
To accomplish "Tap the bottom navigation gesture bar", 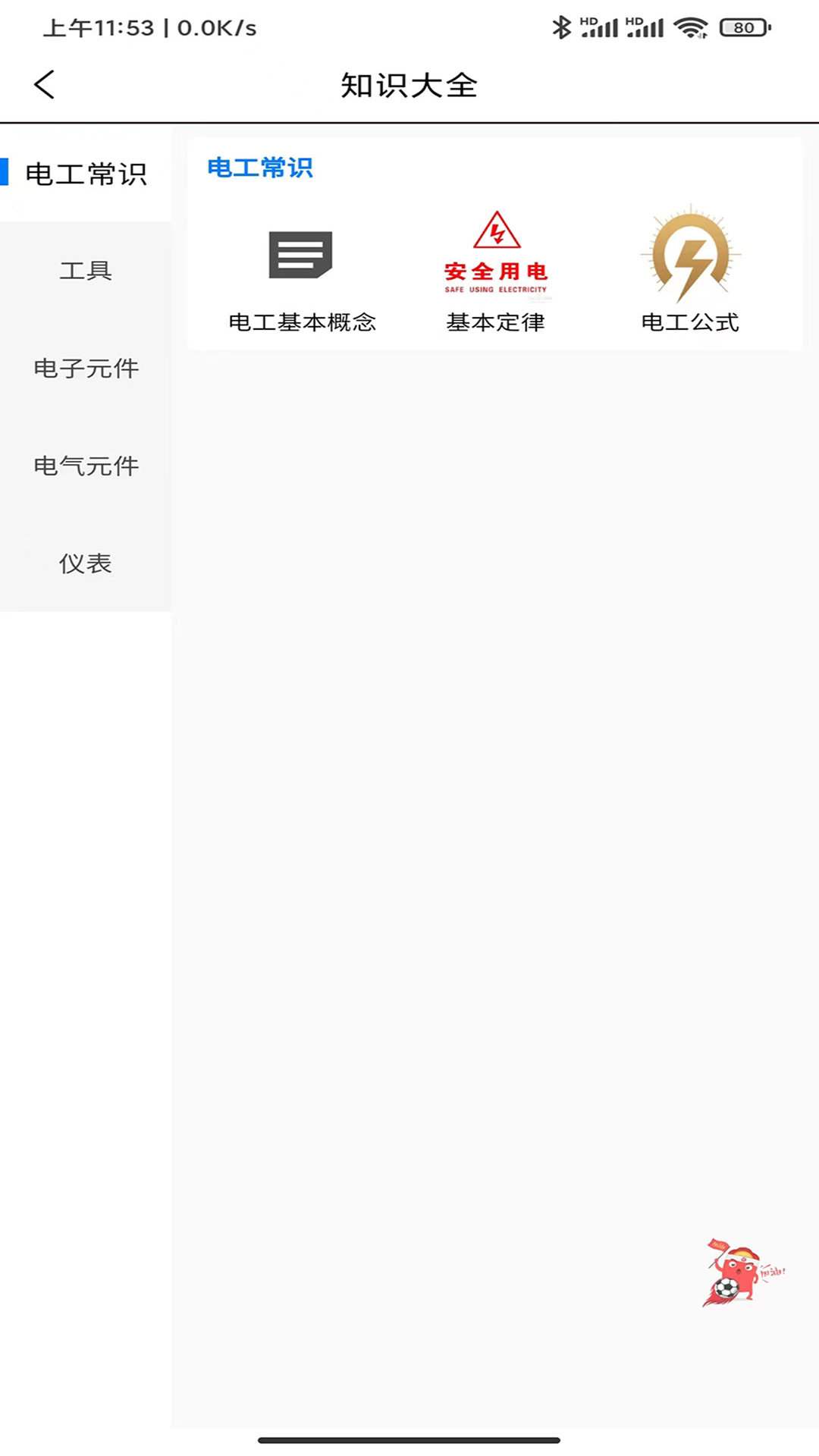I will click(409, 1439).
